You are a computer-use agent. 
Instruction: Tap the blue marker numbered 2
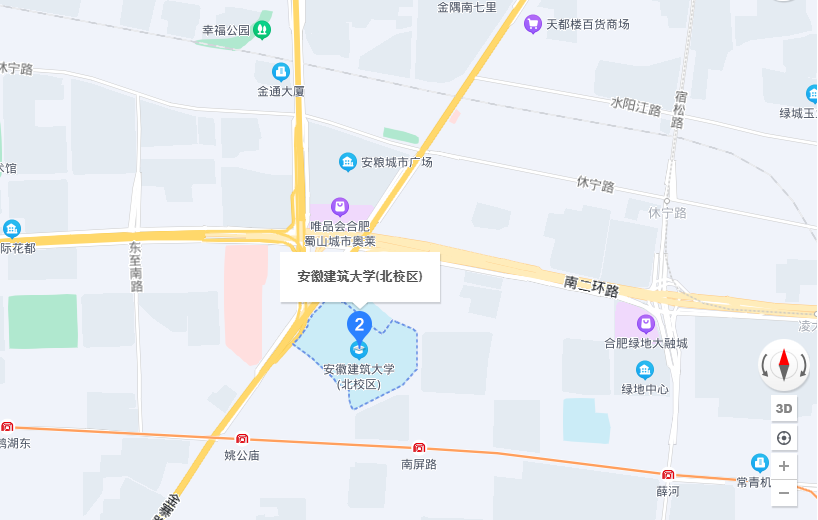(x=359, y=324)
